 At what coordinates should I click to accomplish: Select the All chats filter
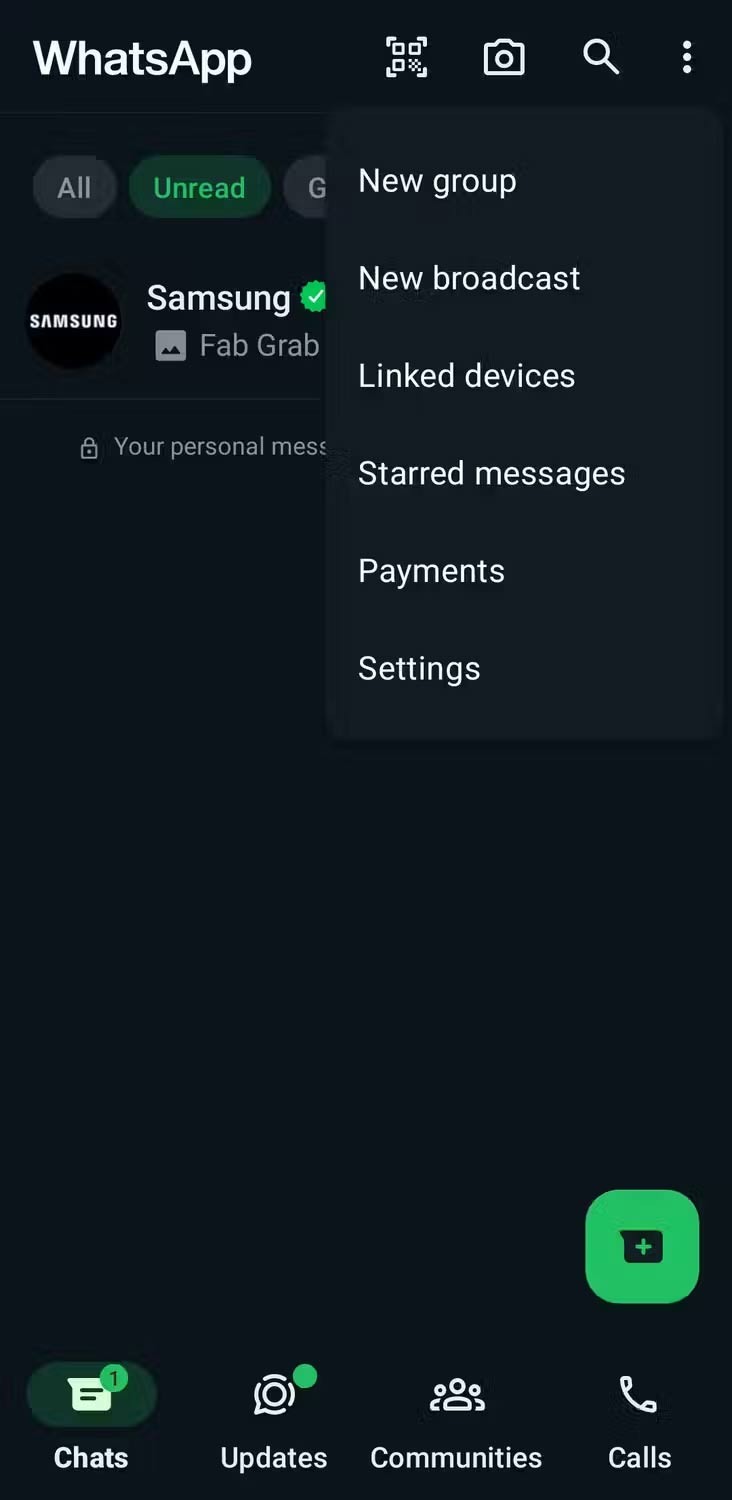tap(74, 187)
